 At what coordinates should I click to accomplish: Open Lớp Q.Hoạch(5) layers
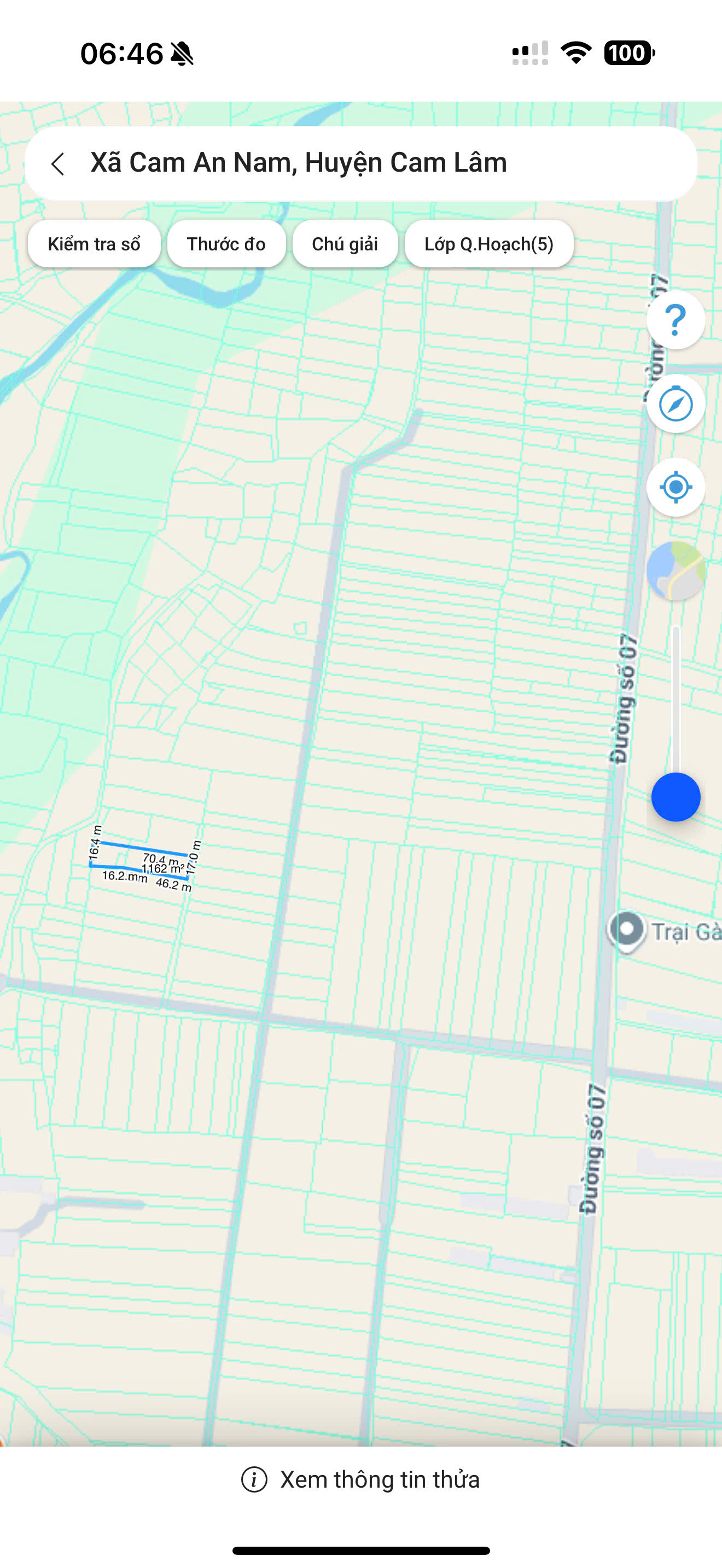(x=489, y=244)
